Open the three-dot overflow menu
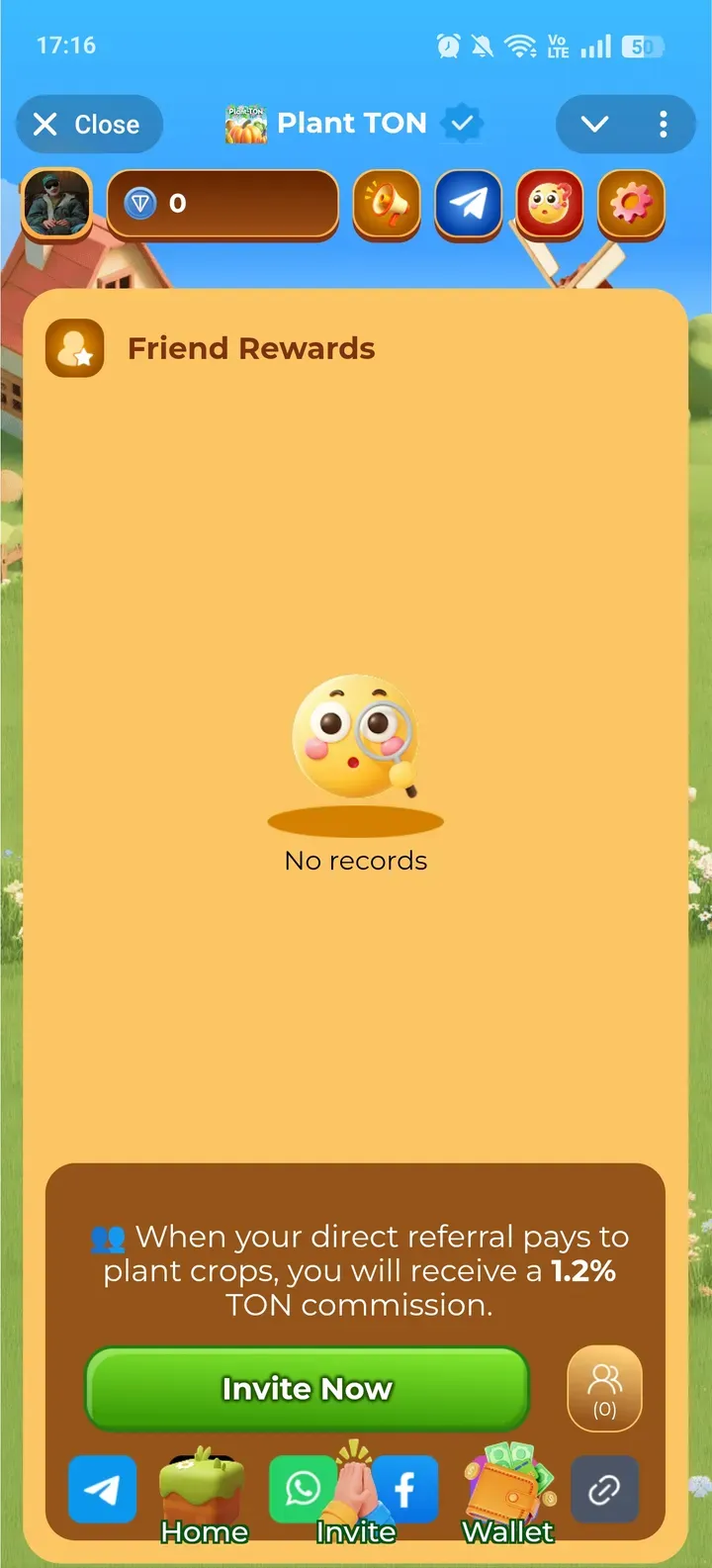 pos(663,125)
